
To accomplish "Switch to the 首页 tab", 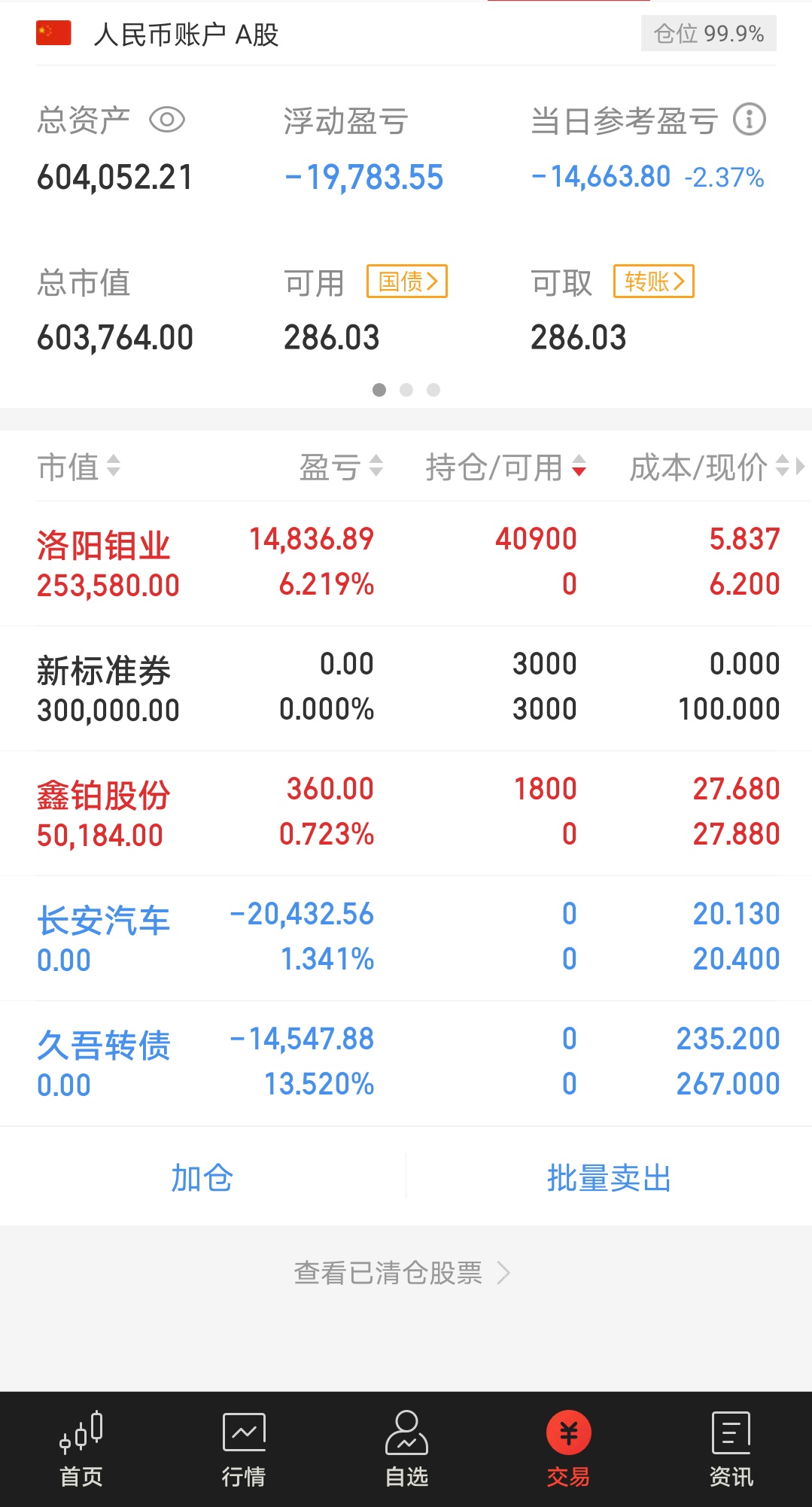I will 81,1449.
